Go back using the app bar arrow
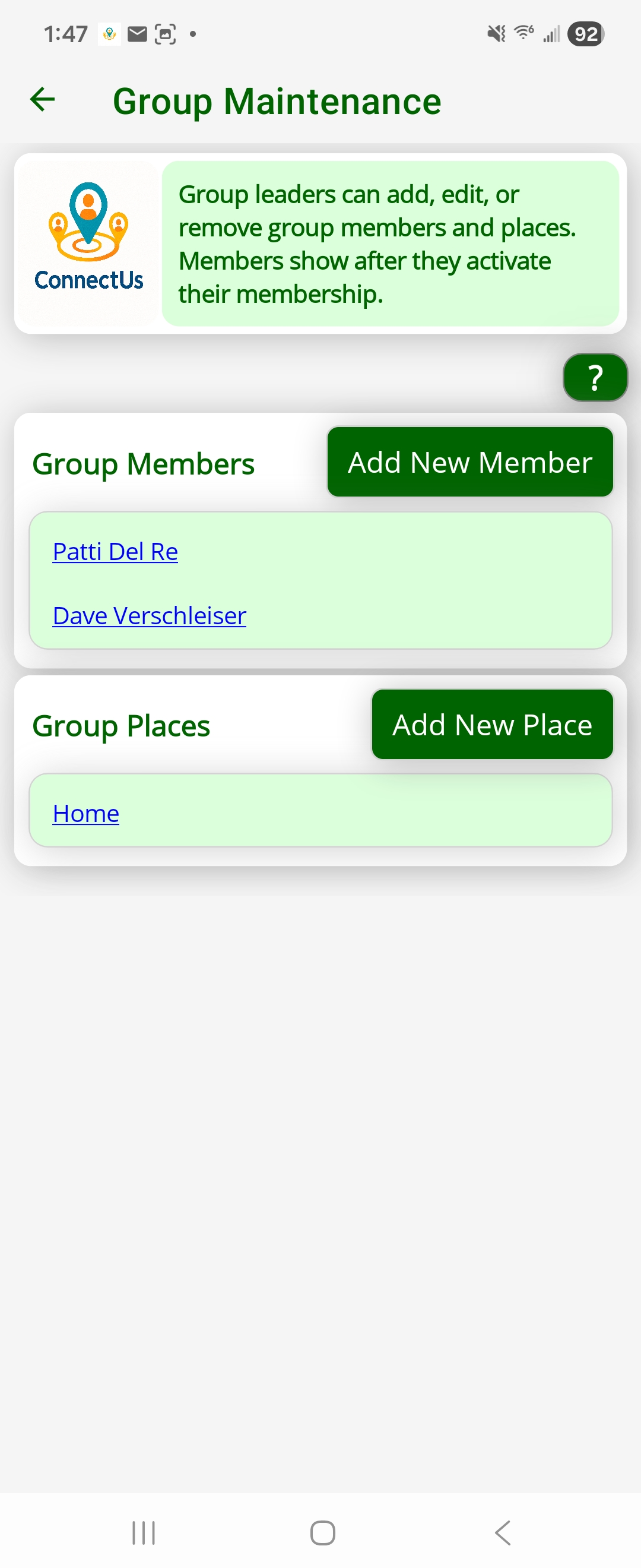Viewport: 641px width, 1568px height. tap(43, 100)
